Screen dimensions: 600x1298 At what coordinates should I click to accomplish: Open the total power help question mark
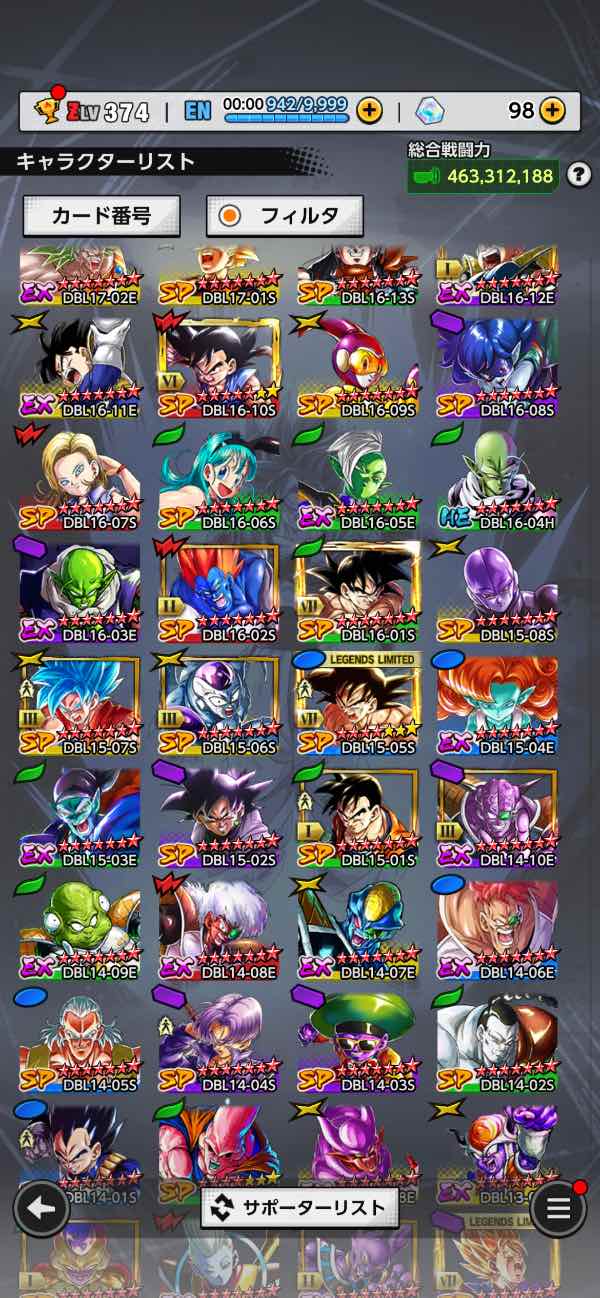tap(578, 176)
